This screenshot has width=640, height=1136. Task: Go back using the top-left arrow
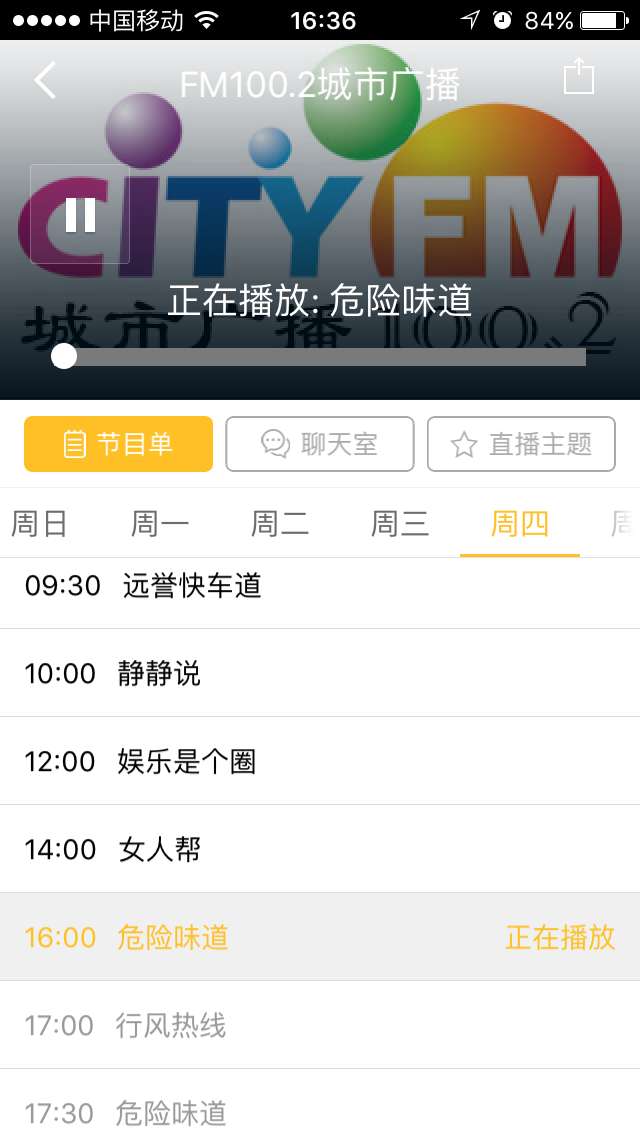(45, 80)
